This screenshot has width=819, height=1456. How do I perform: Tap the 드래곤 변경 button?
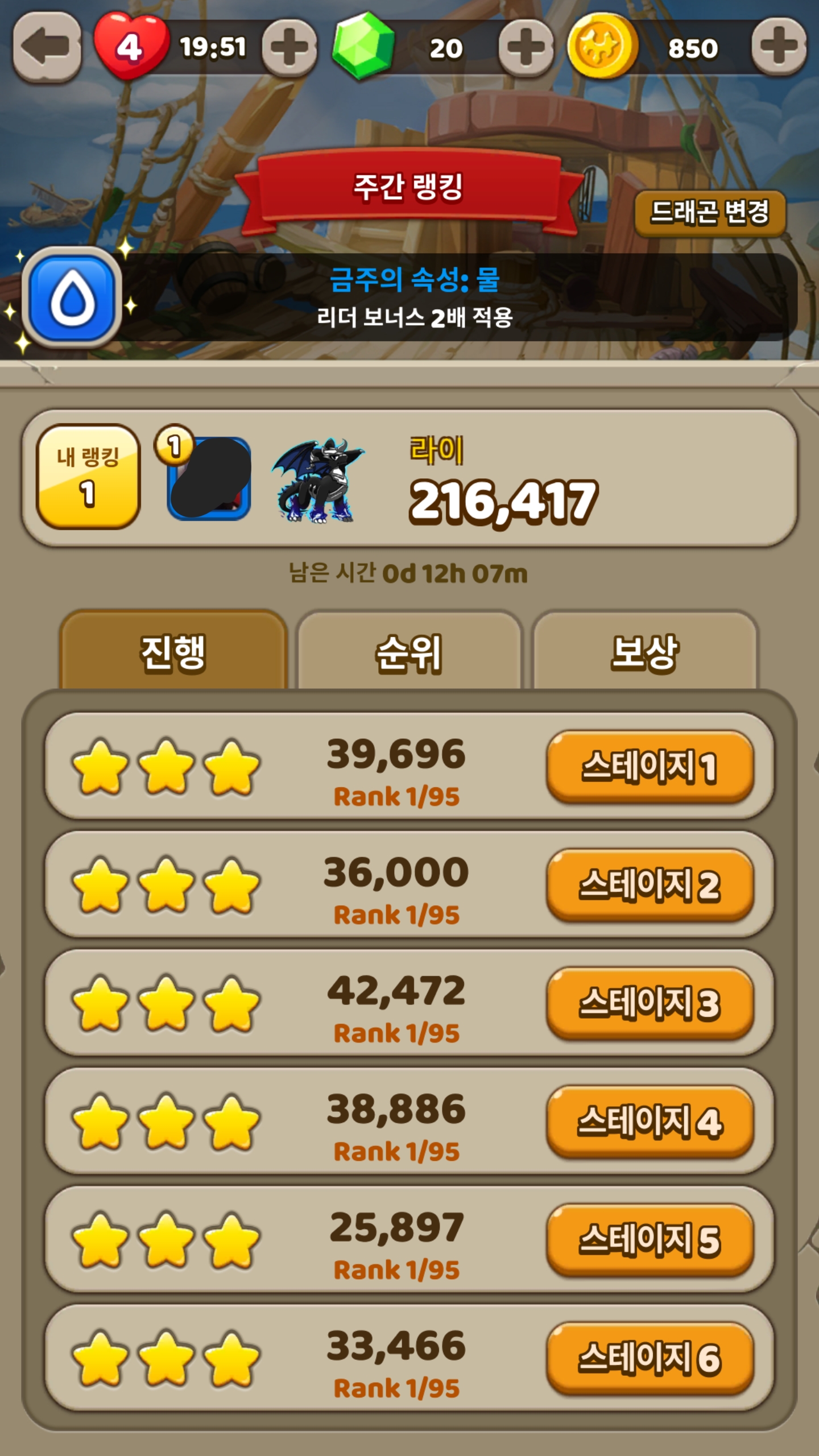[710, 213]
